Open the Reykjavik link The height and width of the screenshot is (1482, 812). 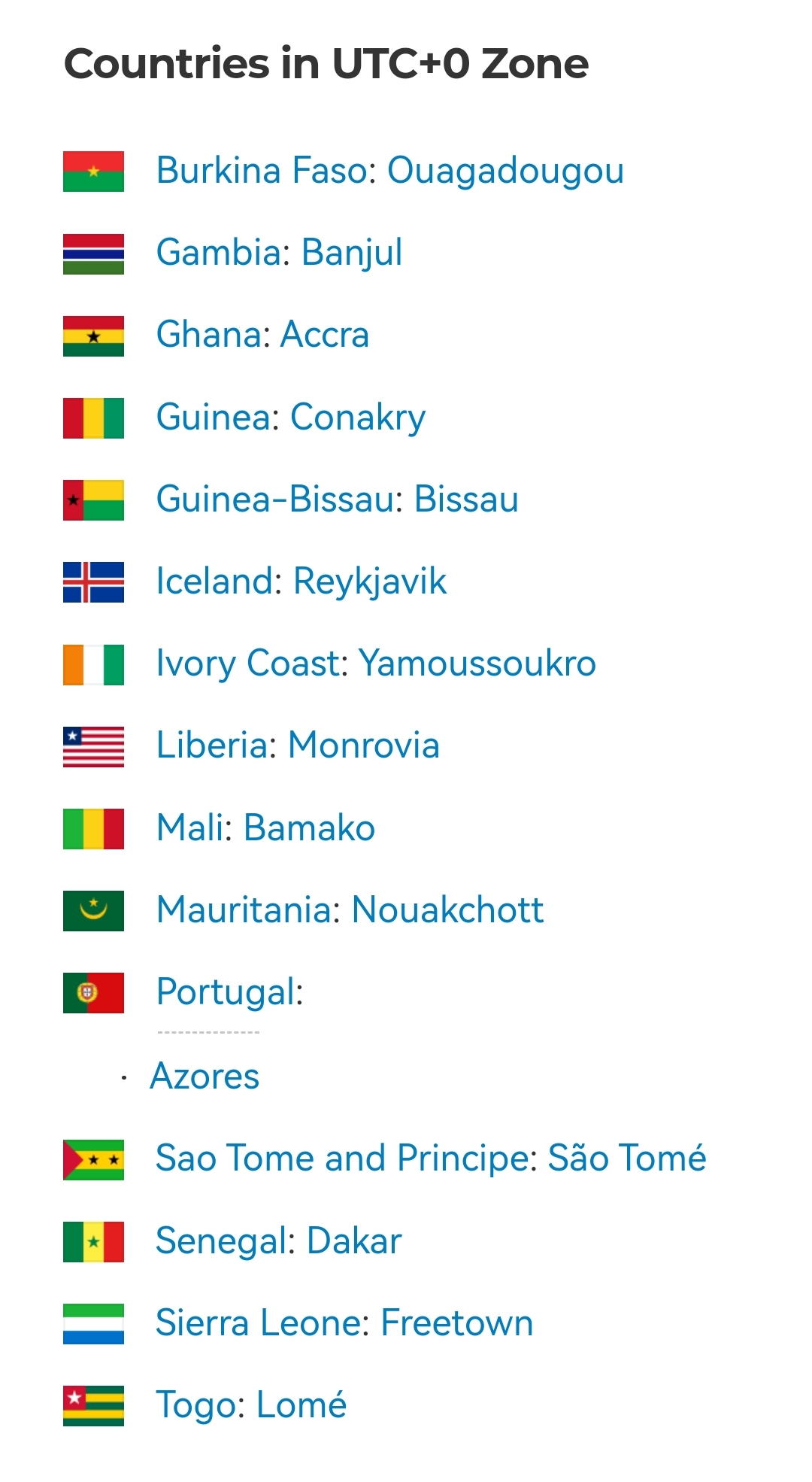tap(369, 582)
